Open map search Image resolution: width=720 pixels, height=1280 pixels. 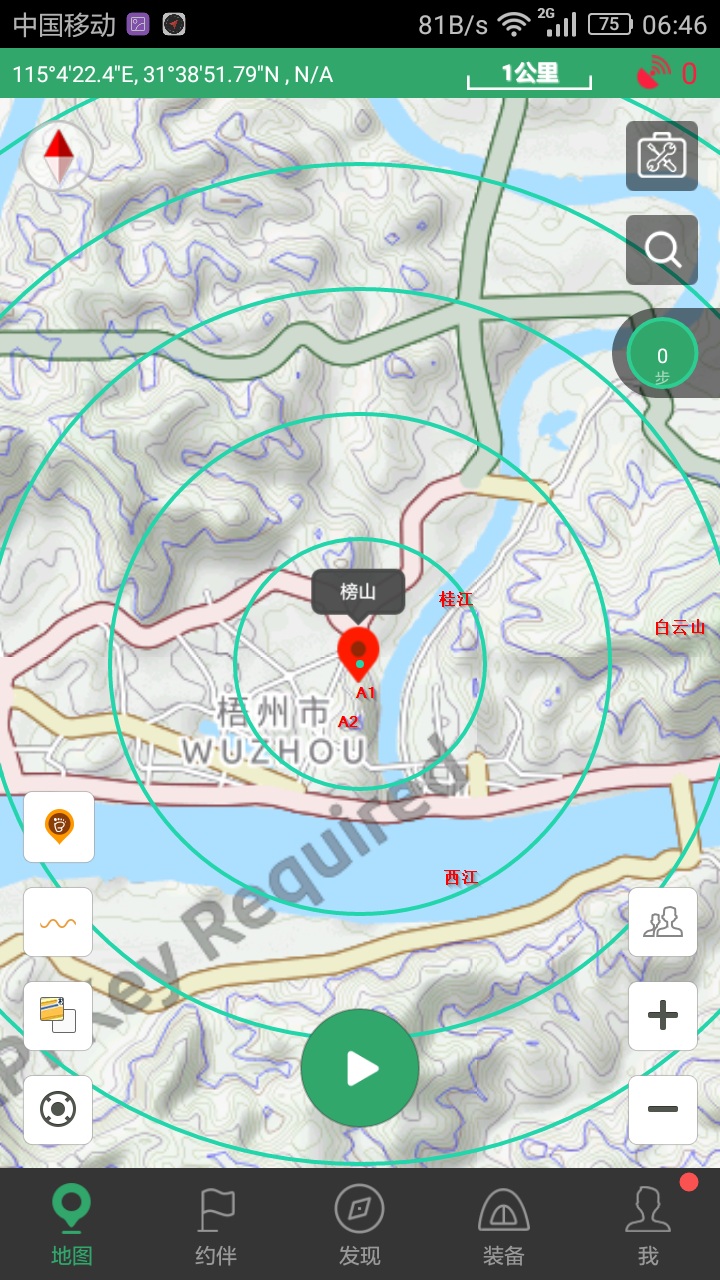[662, 249]
